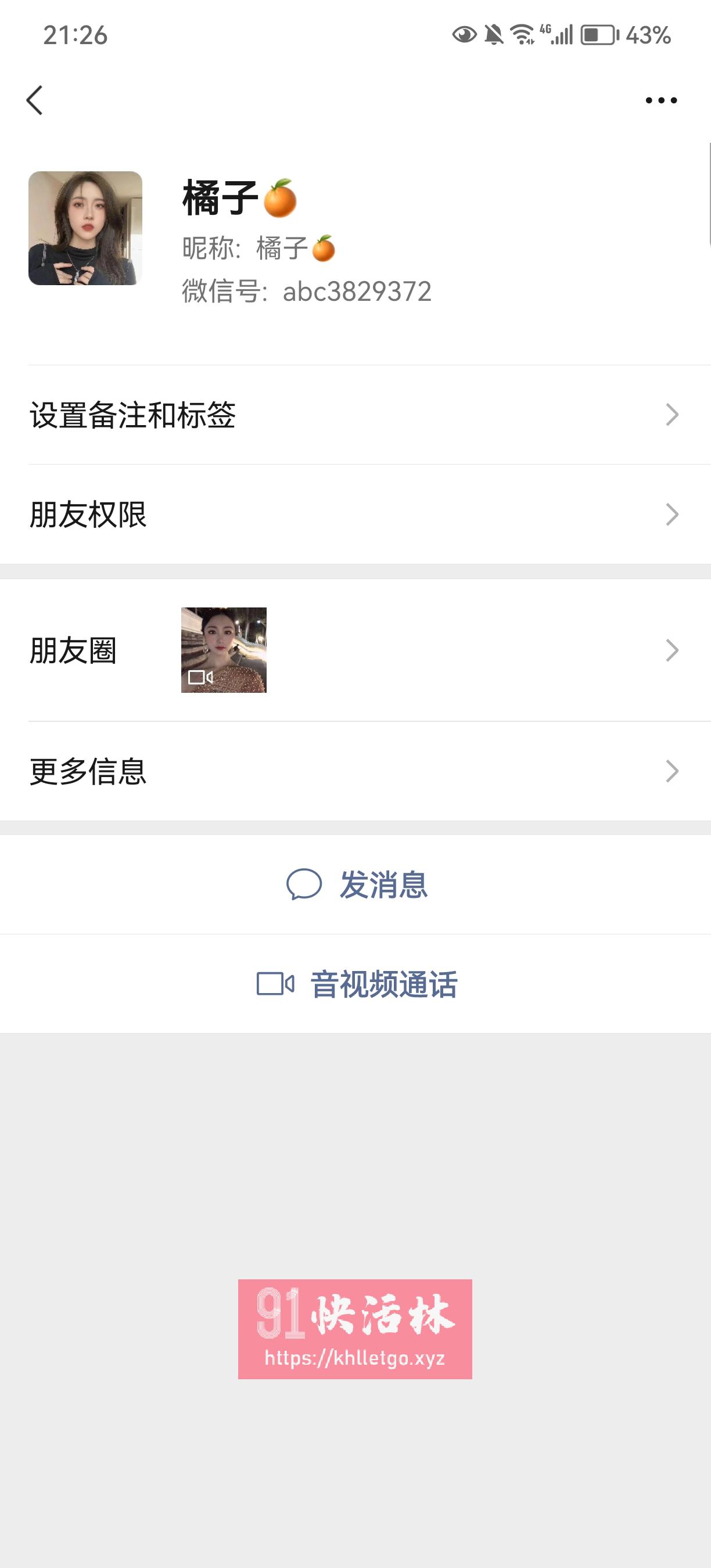Check the Wi-Fi status icon

pos(521,35)
